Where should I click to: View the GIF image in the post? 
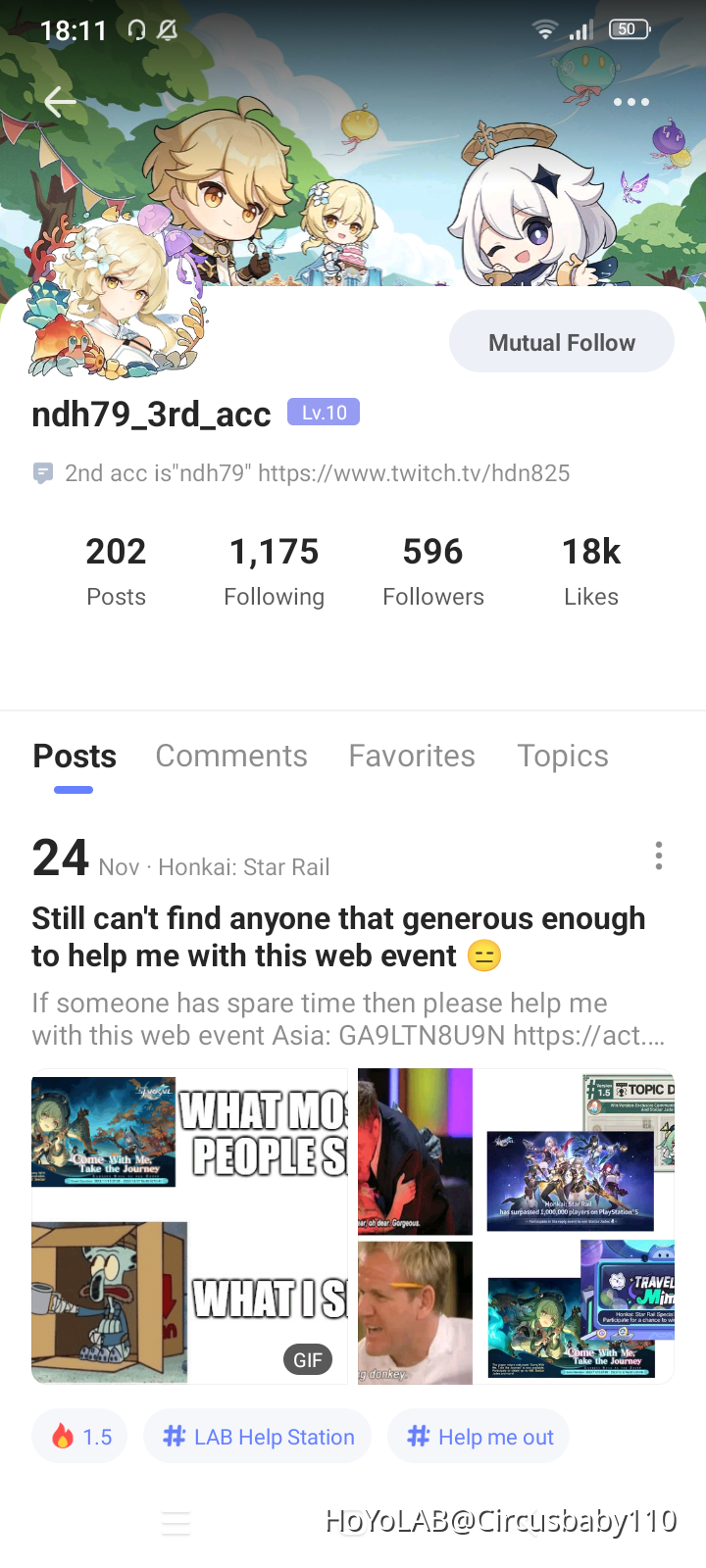(189, 1225)
